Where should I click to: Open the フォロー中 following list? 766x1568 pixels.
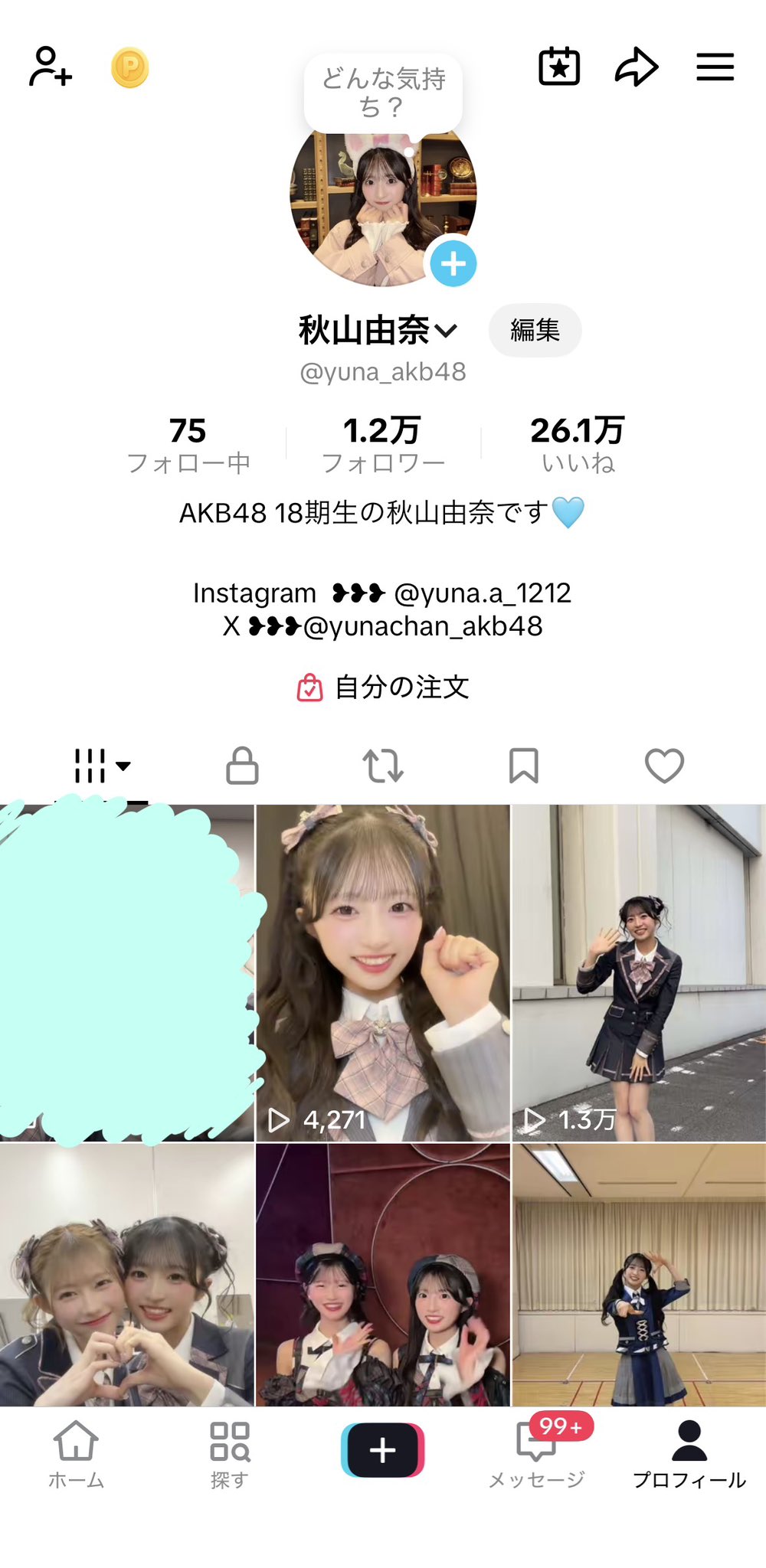pyautogui.click(x=188, y=444)
